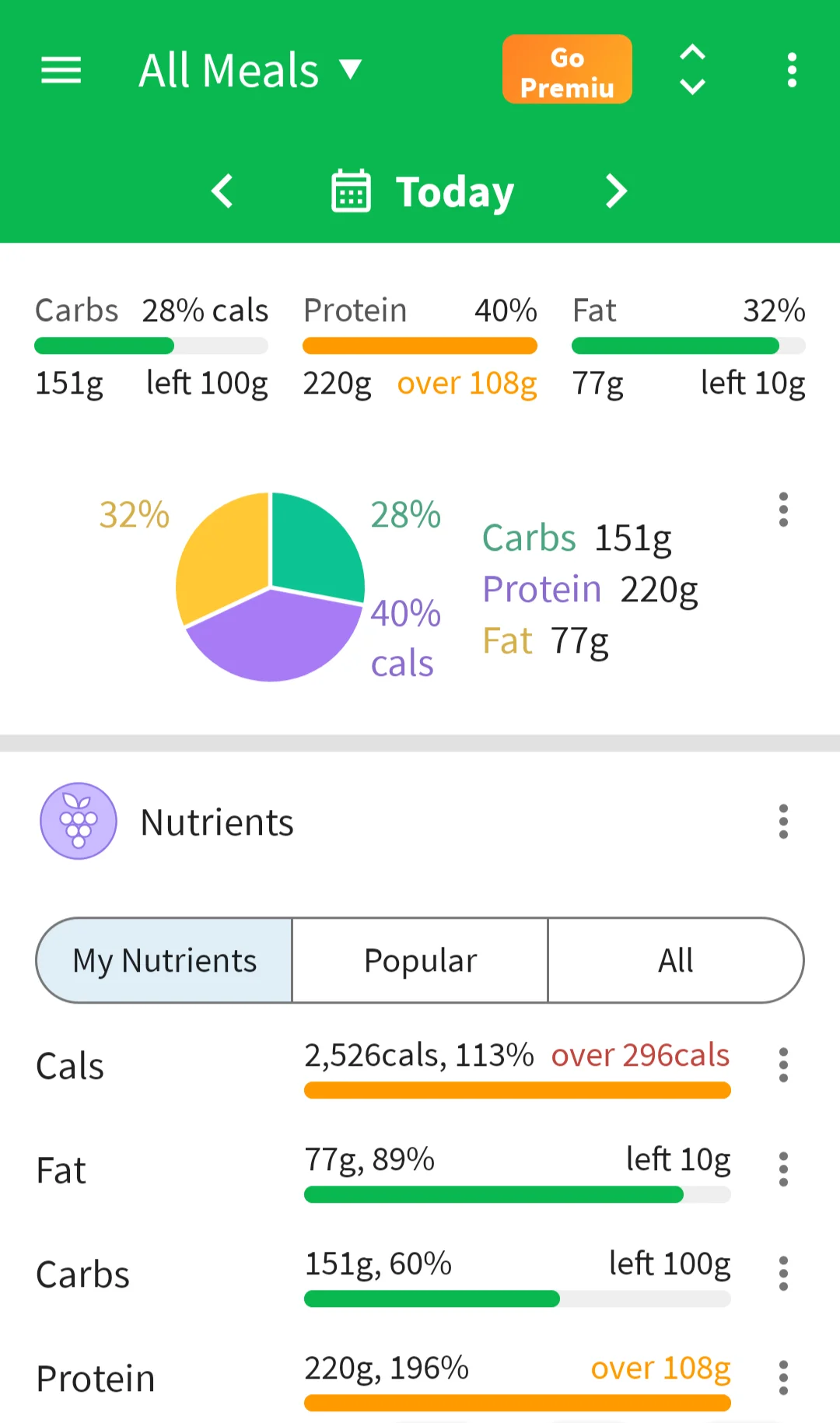Open options for the Fat nutrient row
The width and height of the screenshot is (840, 1423).
pos(783,1169)
